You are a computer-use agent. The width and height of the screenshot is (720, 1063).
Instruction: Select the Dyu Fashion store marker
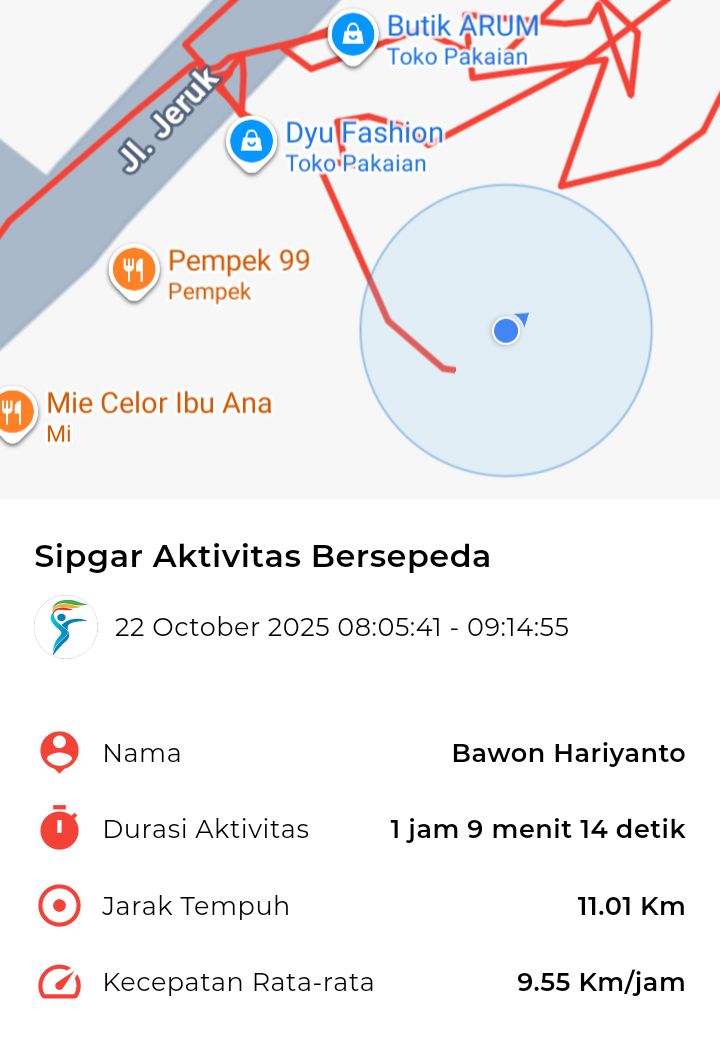point(252,142)
